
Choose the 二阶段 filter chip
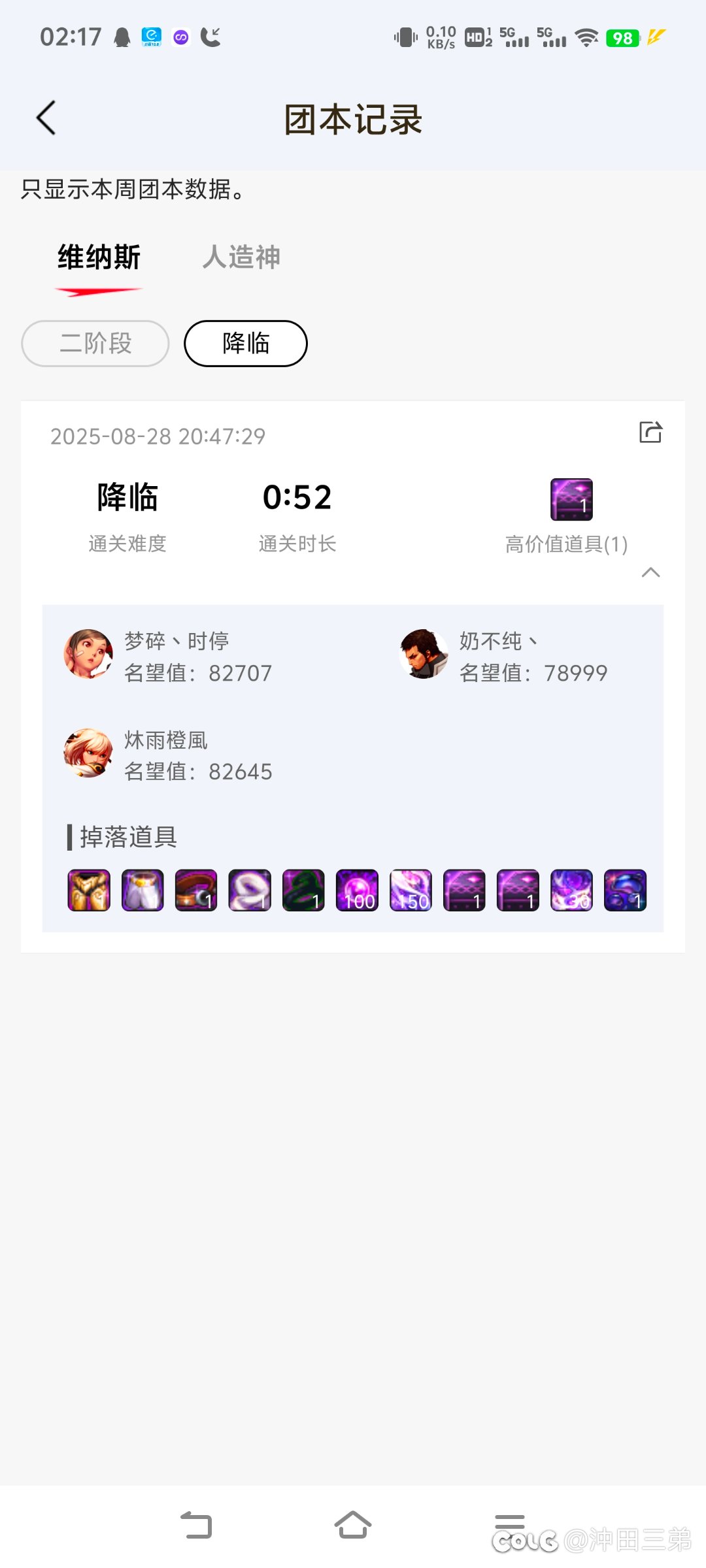(95, 344)
